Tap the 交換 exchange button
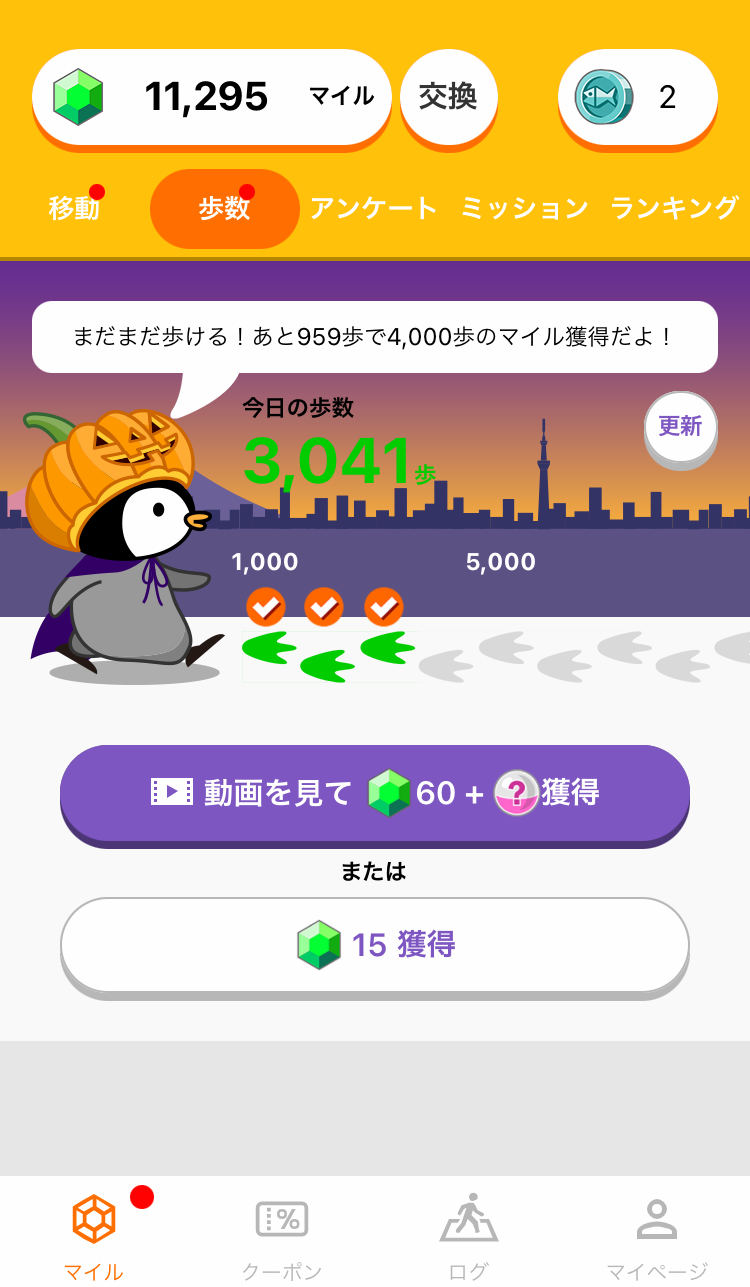This screenshot has height=1287, width=750. click(x=448, y=97)
